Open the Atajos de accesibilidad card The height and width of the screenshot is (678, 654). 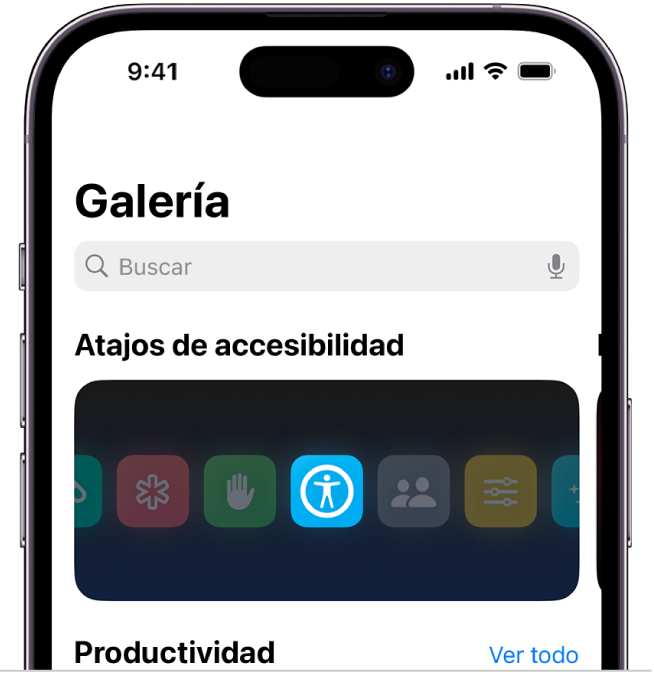326,490
